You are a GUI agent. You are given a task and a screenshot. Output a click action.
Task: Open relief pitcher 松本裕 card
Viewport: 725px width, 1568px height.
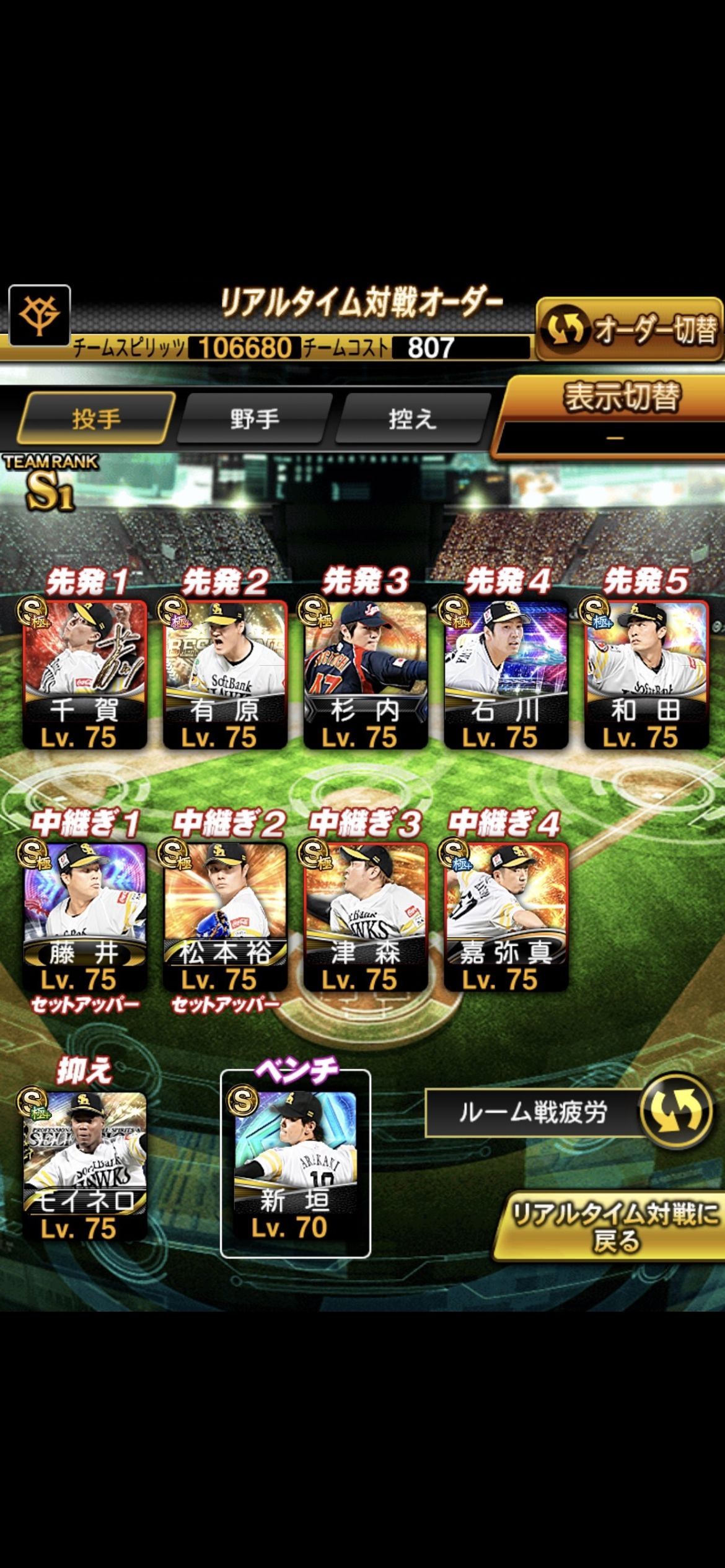(224, 917)
